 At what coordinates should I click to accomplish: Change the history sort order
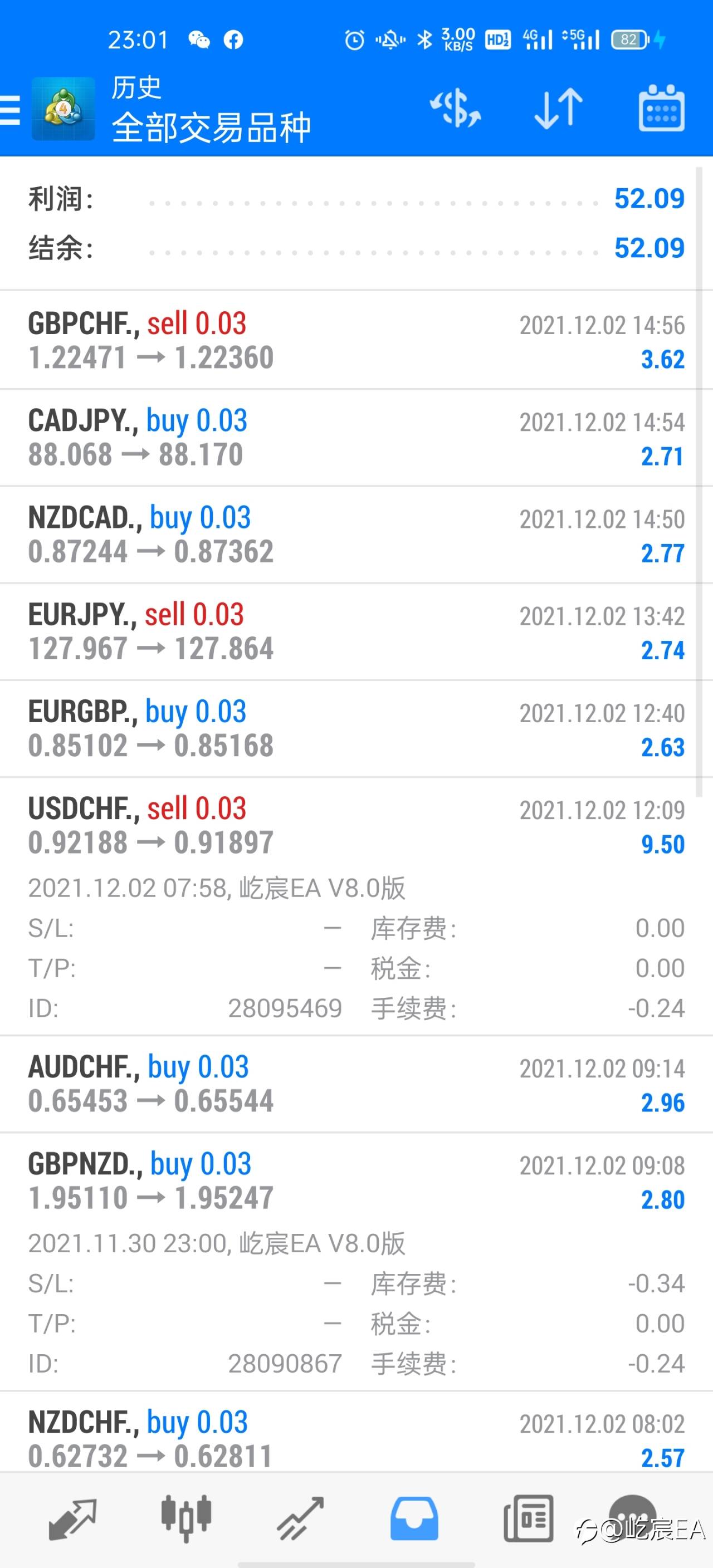click(x=558, y=109)
